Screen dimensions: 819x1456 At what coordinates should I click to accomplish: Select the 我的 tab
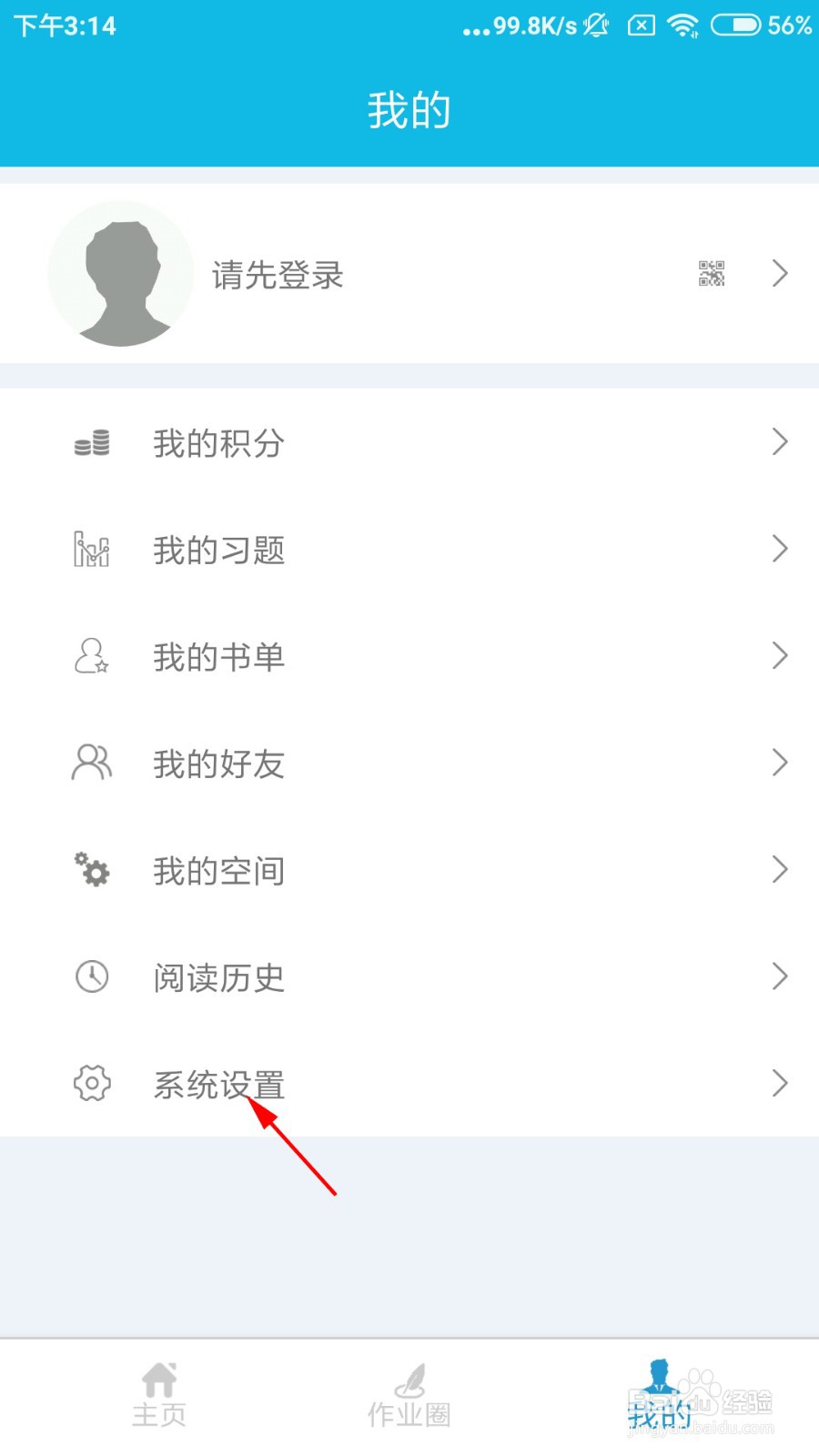660,1395
